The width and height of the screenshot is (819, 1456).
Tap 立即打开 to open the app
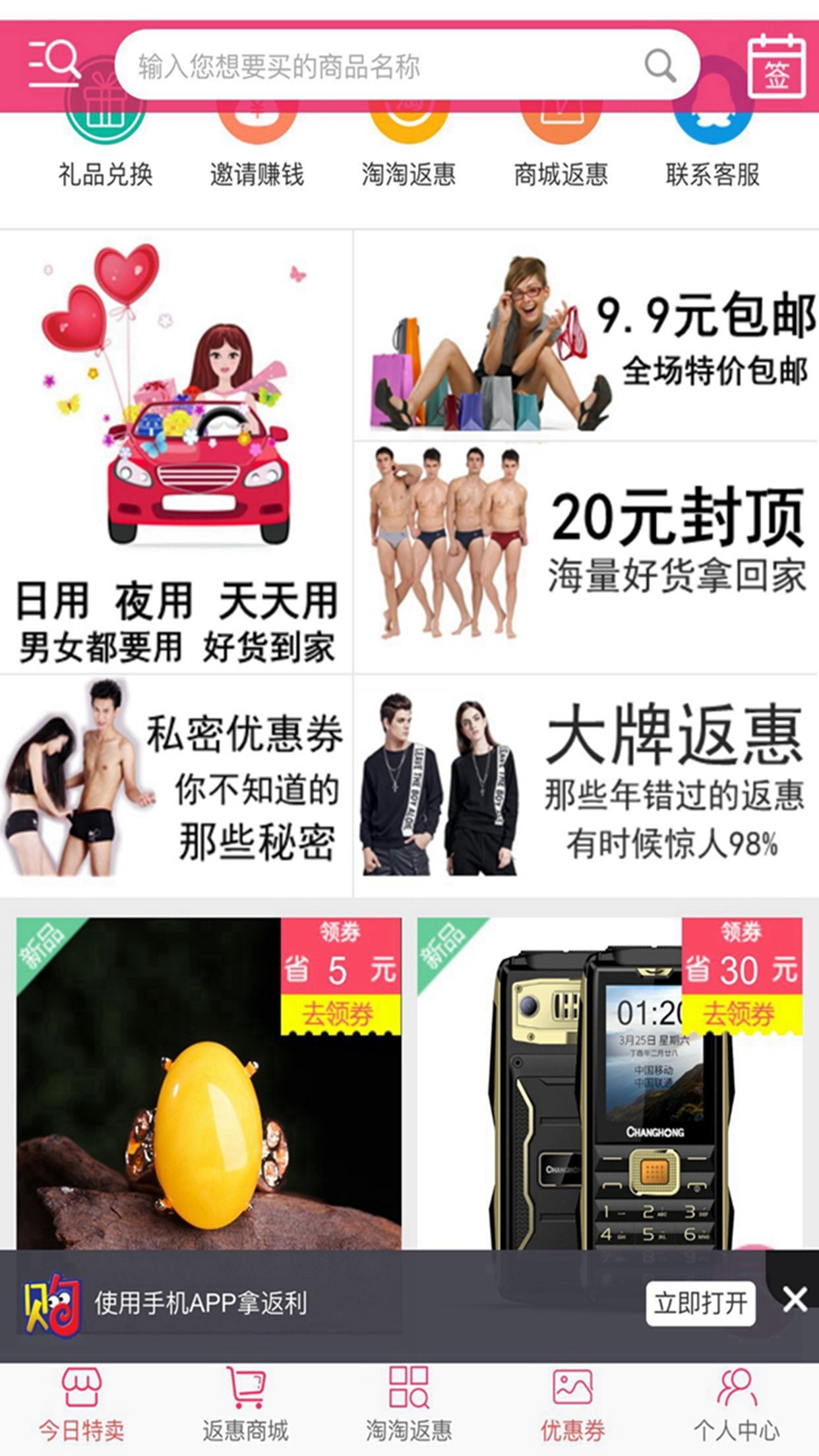point(700,1302)
